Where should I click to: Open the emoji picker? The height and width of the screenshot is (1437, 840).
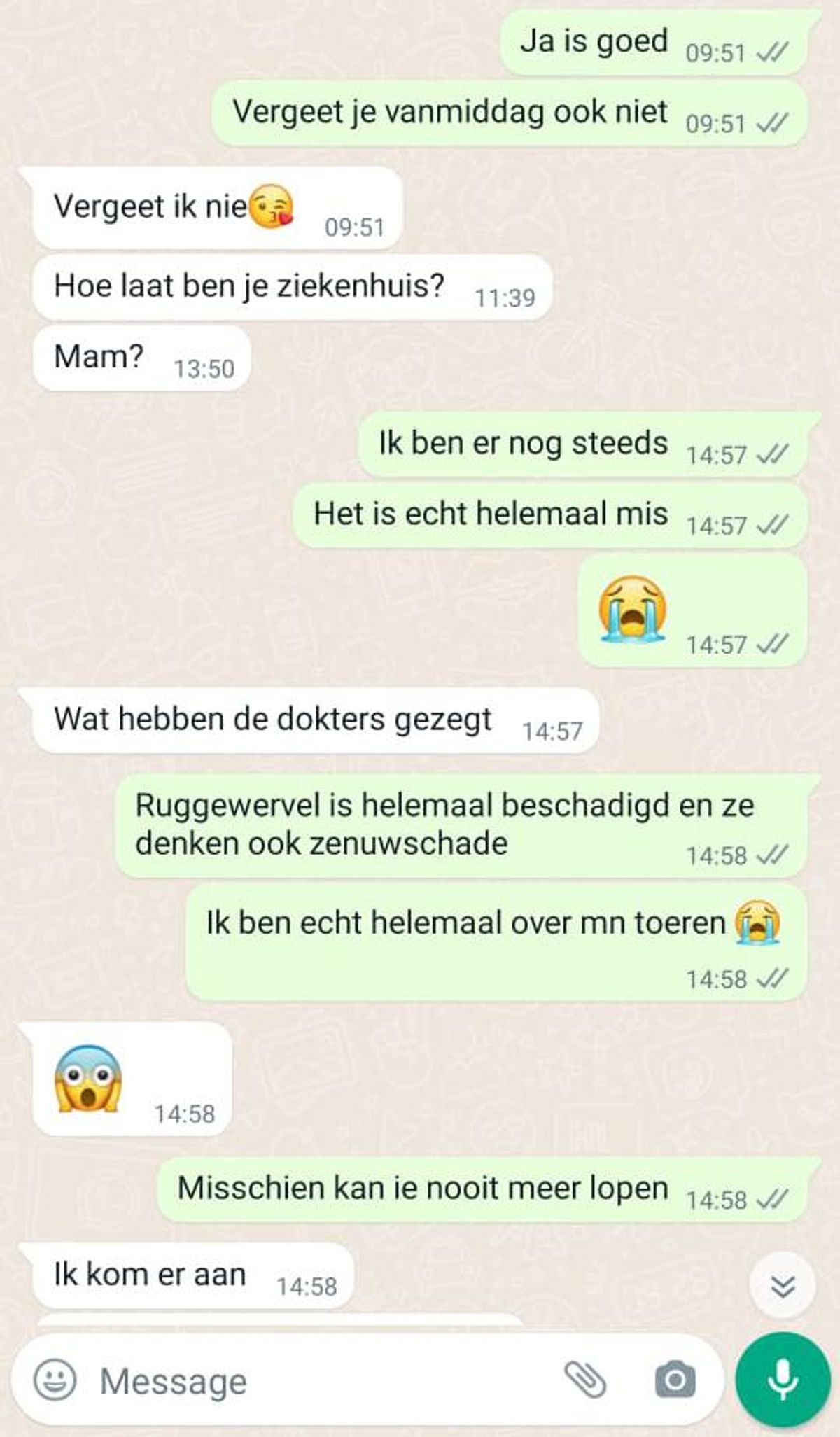coord(55,1380)
